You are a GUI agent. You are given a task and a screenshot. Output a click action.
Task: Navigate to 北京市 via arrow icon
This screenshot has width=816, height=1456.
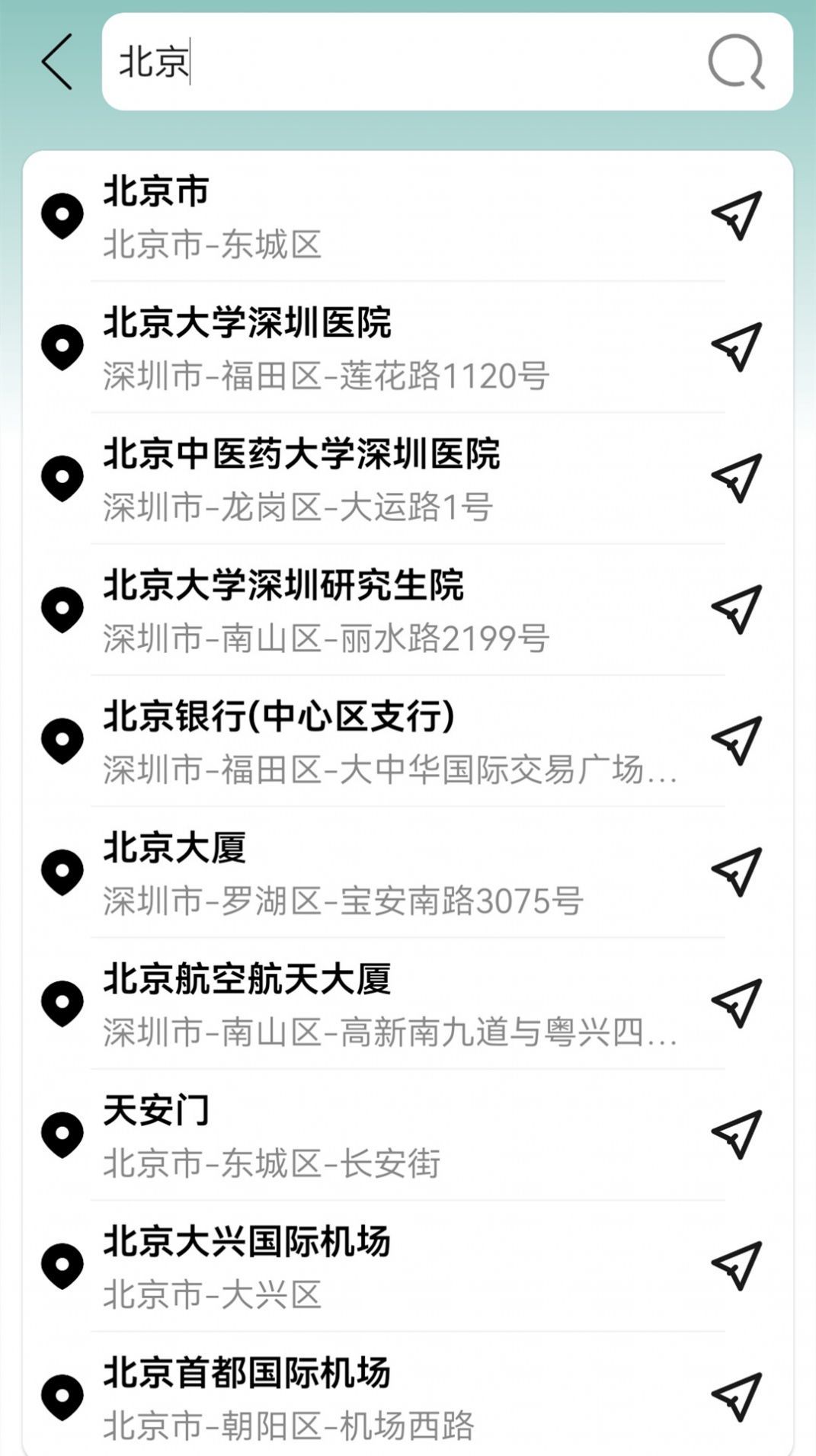pos(737,216)
